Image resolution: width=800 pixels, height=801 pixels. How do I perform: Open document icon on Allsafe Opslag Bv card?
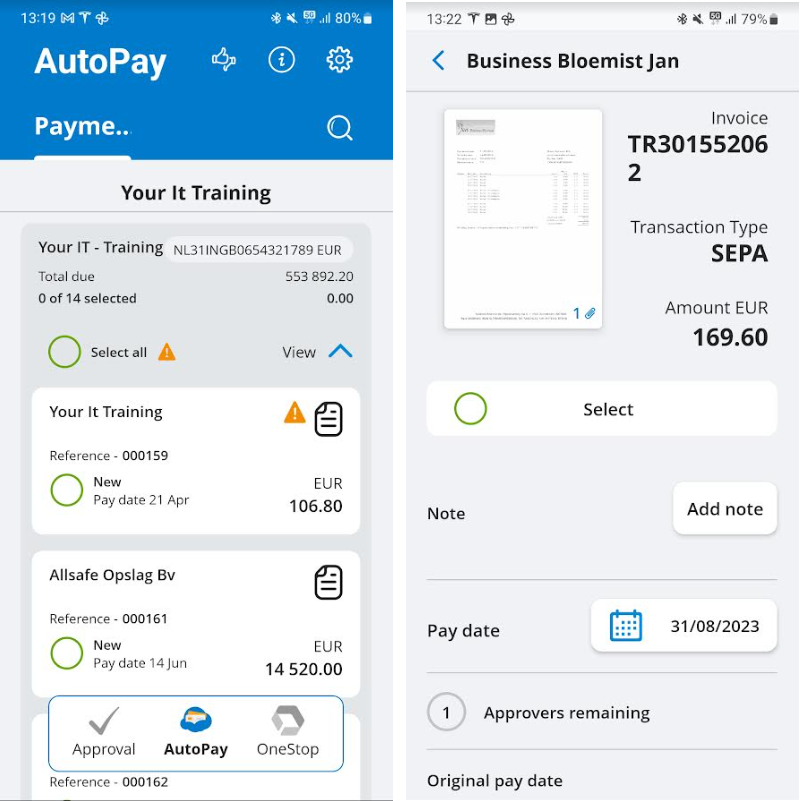[x=328, y=582]
